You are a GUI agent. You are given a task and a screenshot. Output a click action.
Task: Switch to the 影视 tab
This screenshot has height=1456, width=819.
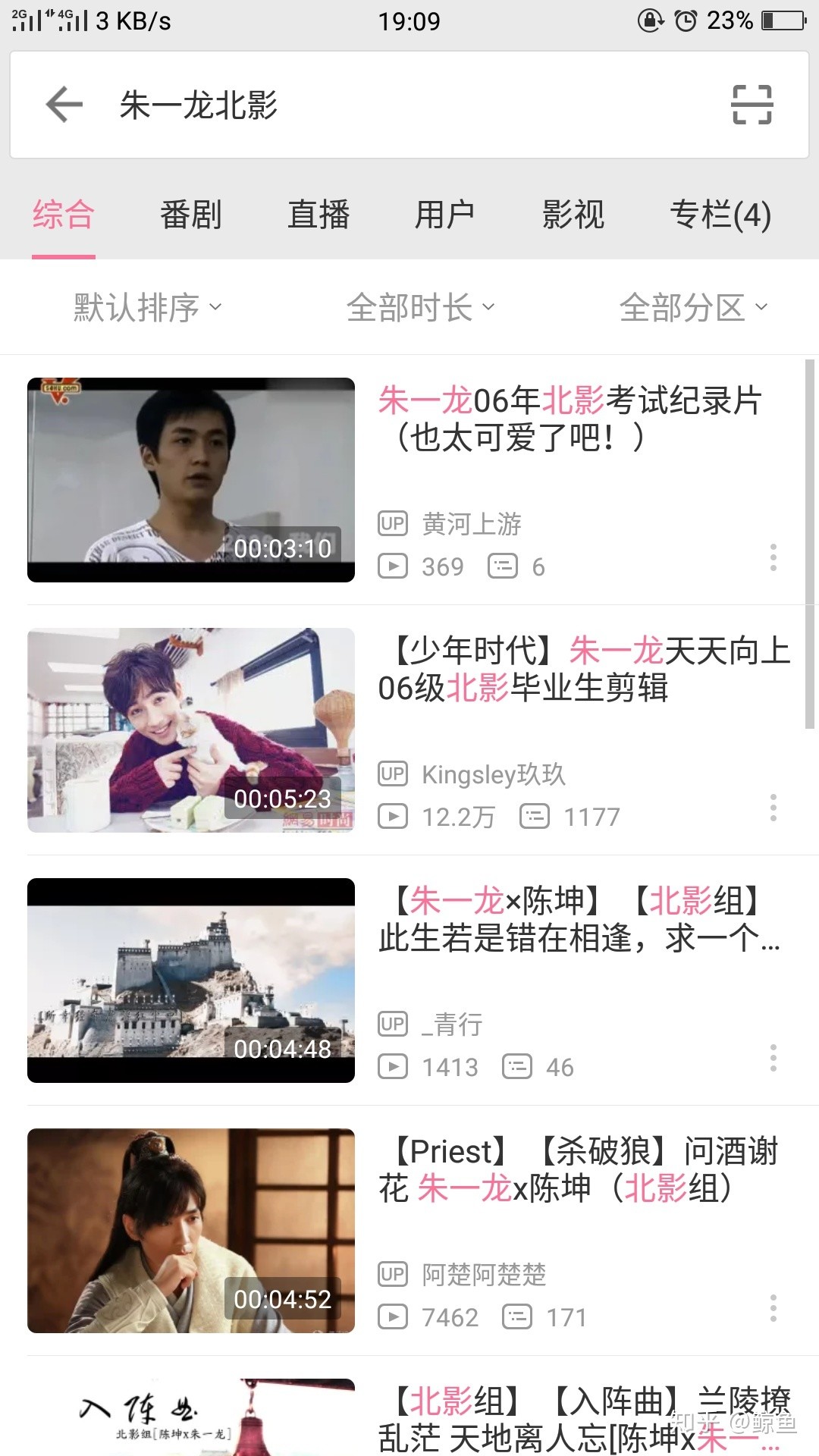tap(573, 215)
